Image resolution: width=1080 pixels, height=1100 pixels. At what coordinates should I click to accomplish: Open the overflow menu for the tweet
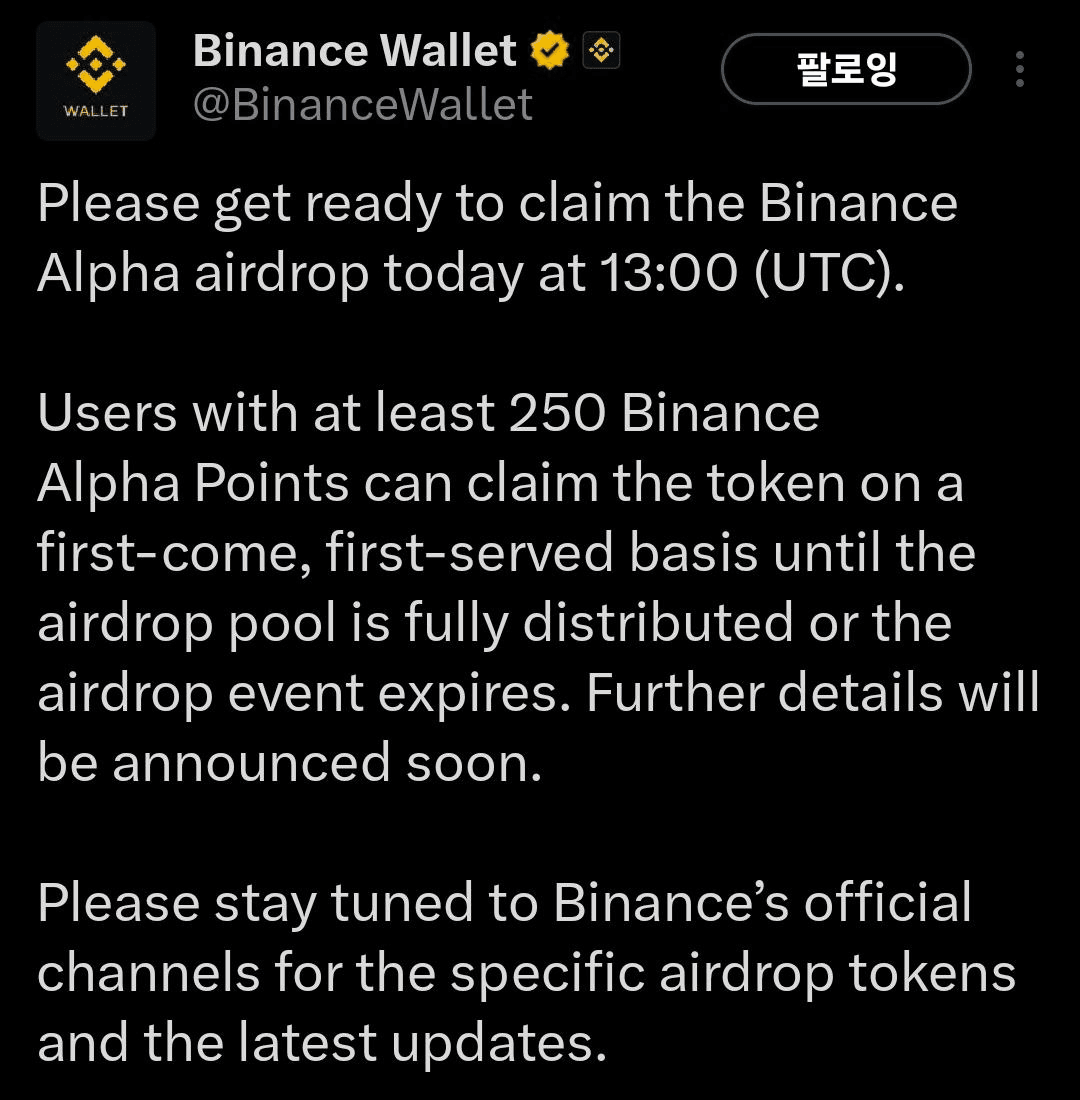coord(1020,70)
